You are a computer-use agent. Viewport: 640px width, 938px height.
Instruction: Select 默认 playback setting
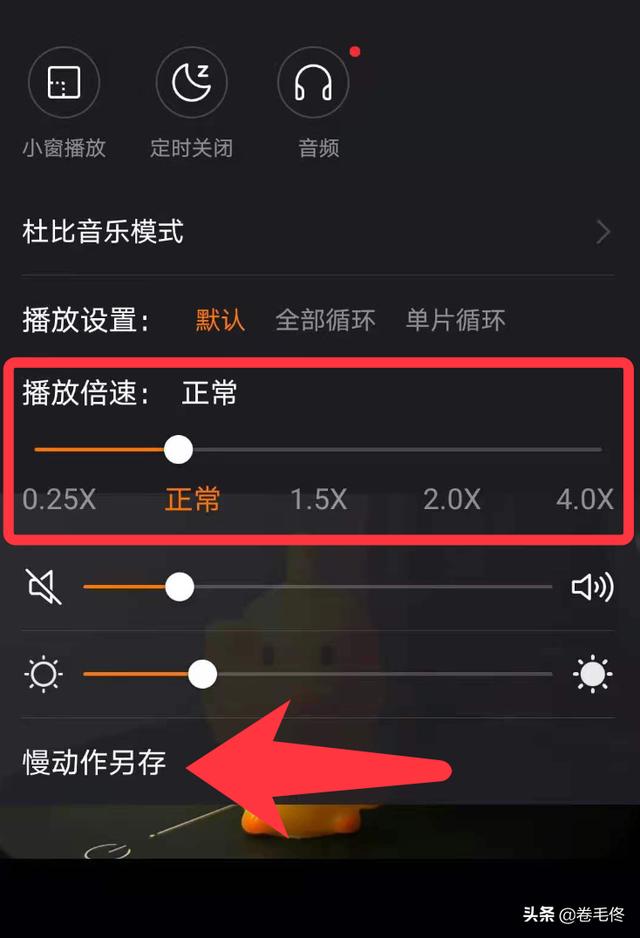220,320
